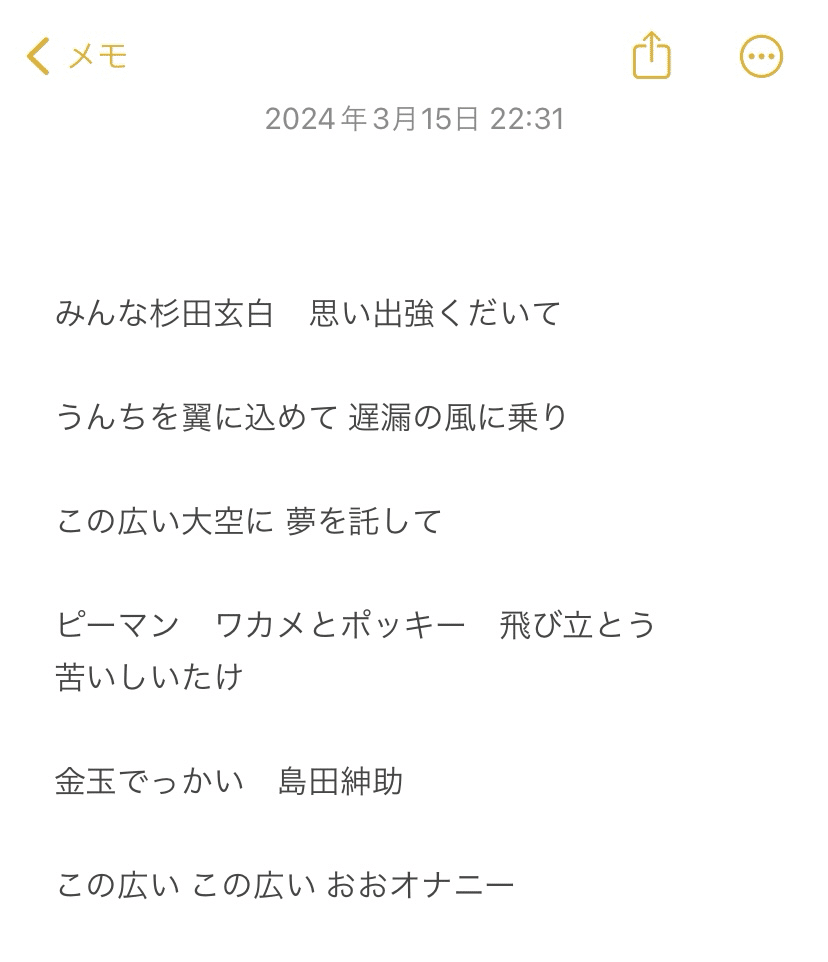This screenshot has height=962, width=828.
Task: Tap the note text to edit
Action: [300, 520]
